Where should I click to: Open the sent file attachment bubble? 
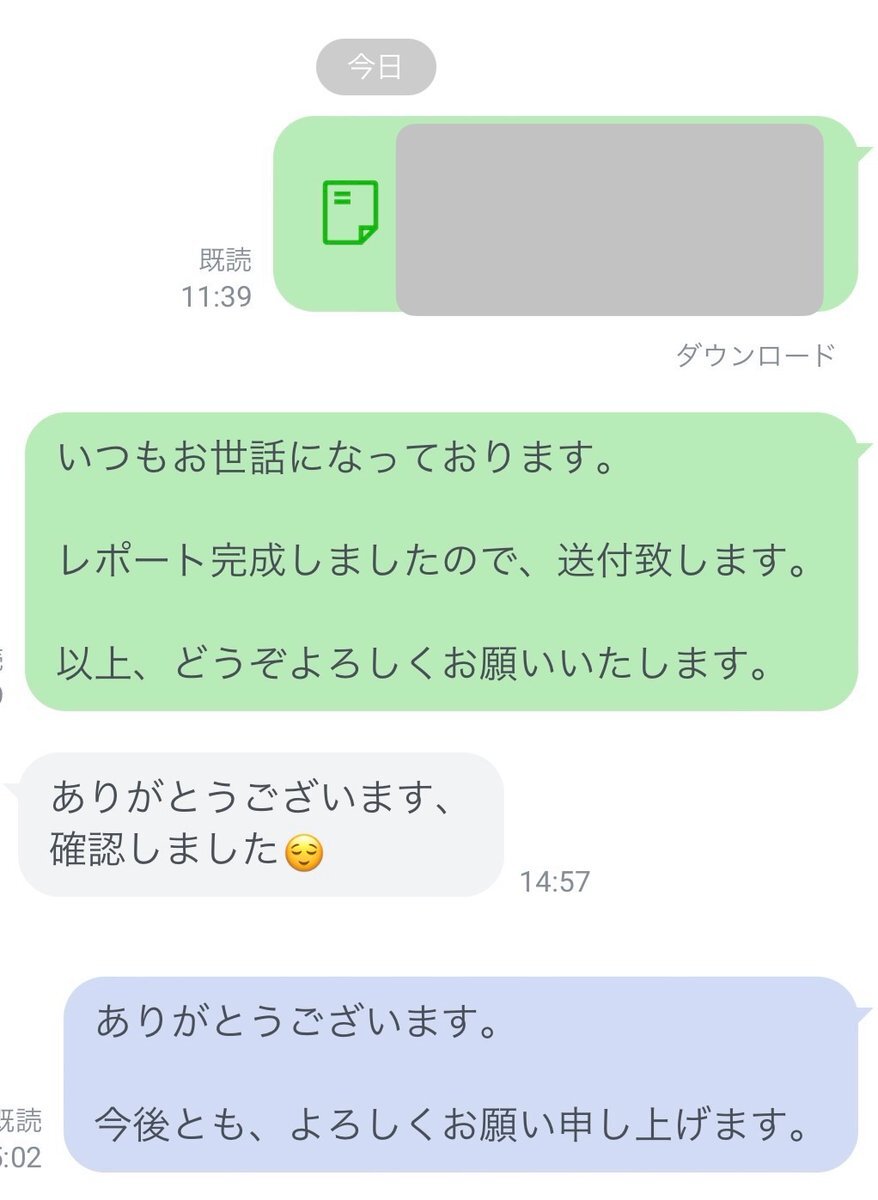pyautogui.click(x=565, y=215)
